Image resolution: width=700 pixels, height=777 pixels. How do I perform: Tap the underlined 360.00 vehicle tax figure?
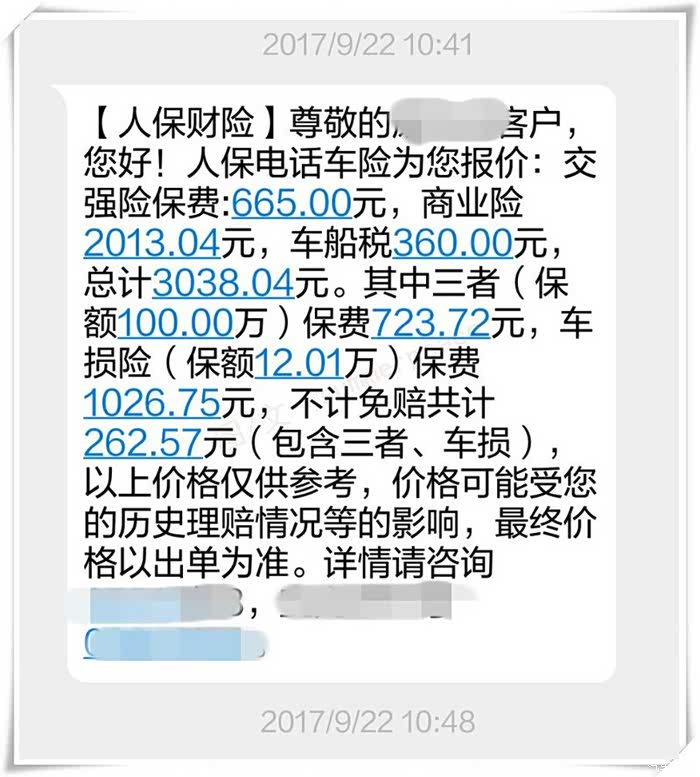tap(452, 243)
